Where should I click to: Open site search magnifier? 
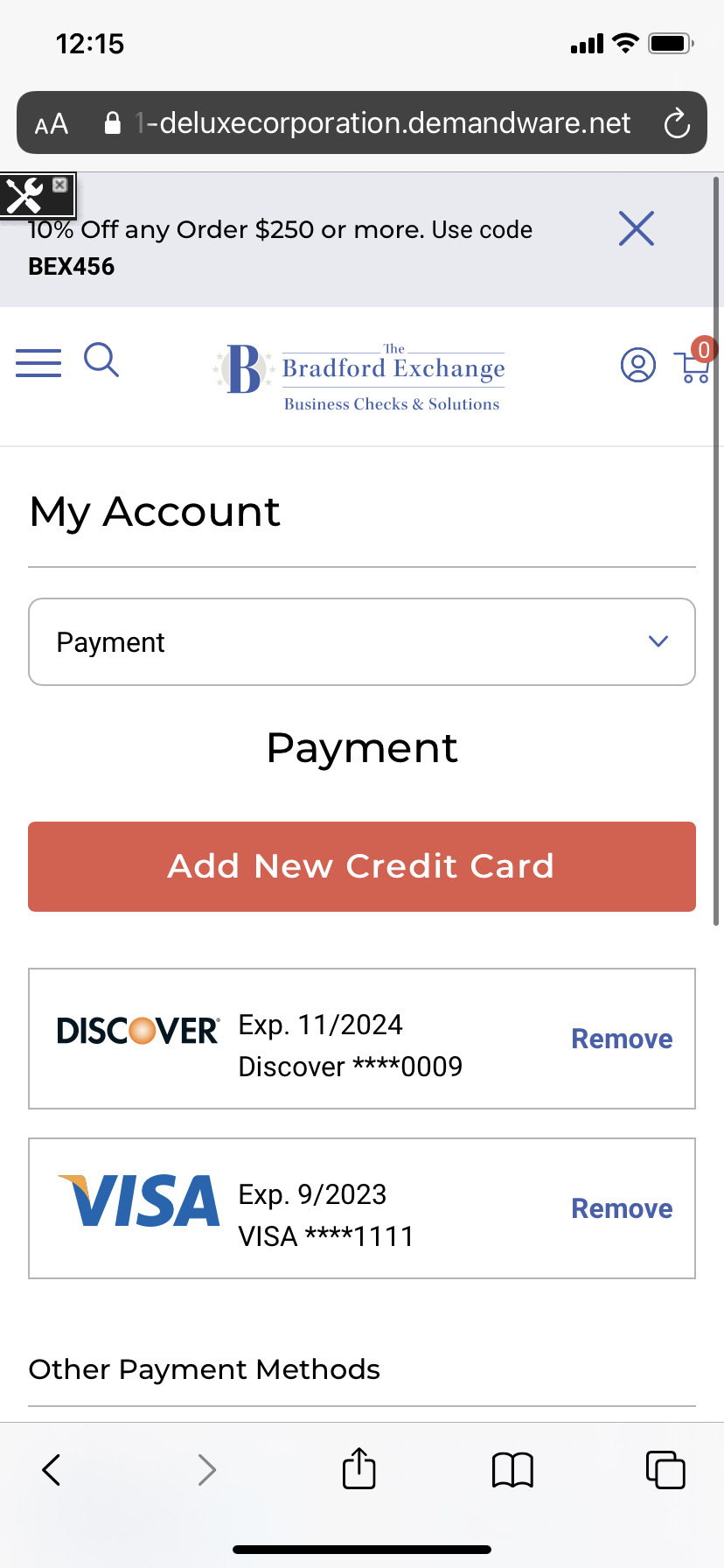(x=101, y=360)
